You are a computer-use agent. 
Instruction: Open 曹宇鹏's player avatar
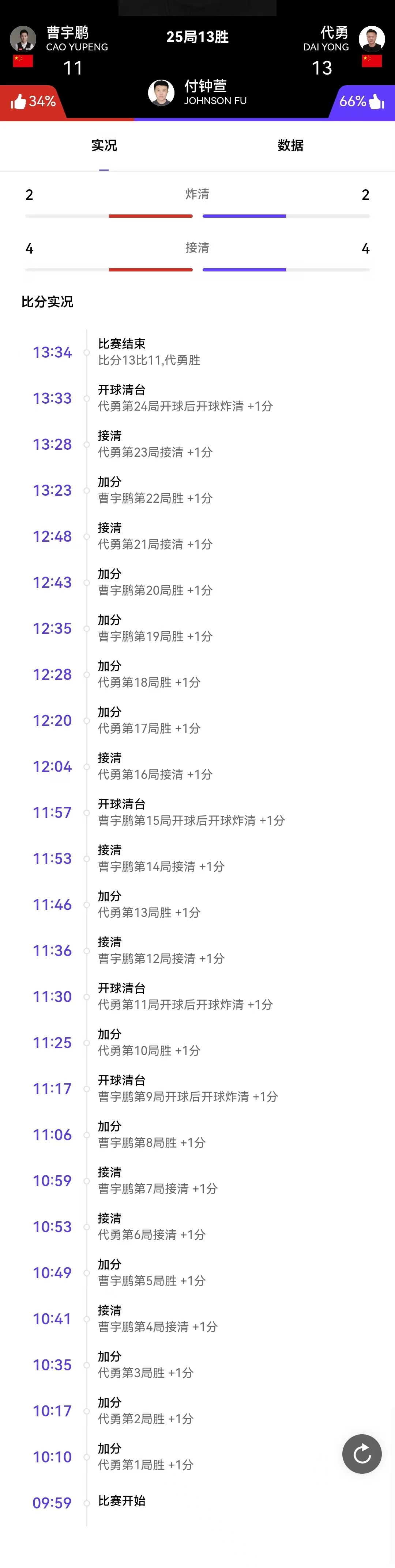pos(23,39)
